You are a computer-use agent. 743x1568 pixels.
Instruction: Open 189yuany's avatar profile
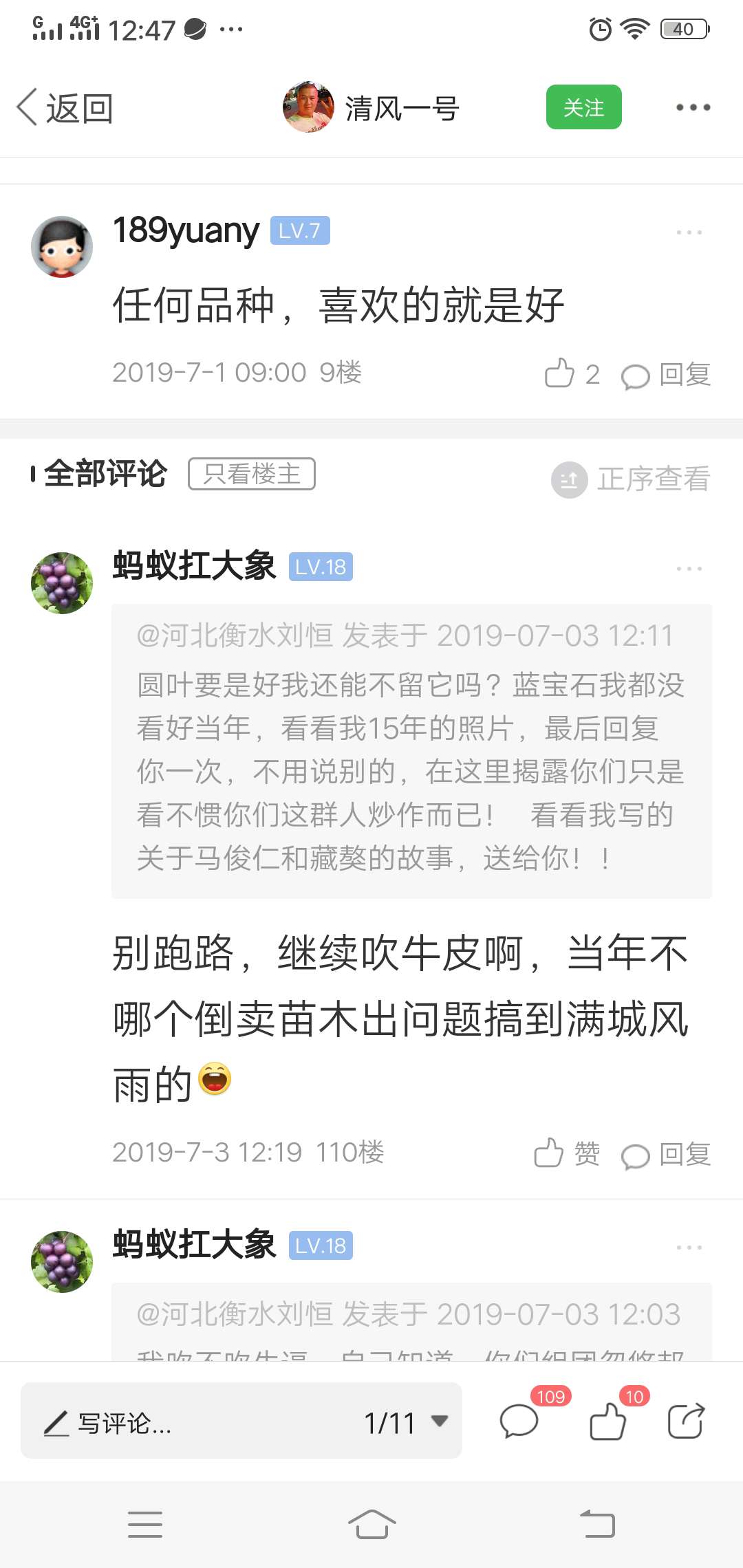tap(62, 247)
